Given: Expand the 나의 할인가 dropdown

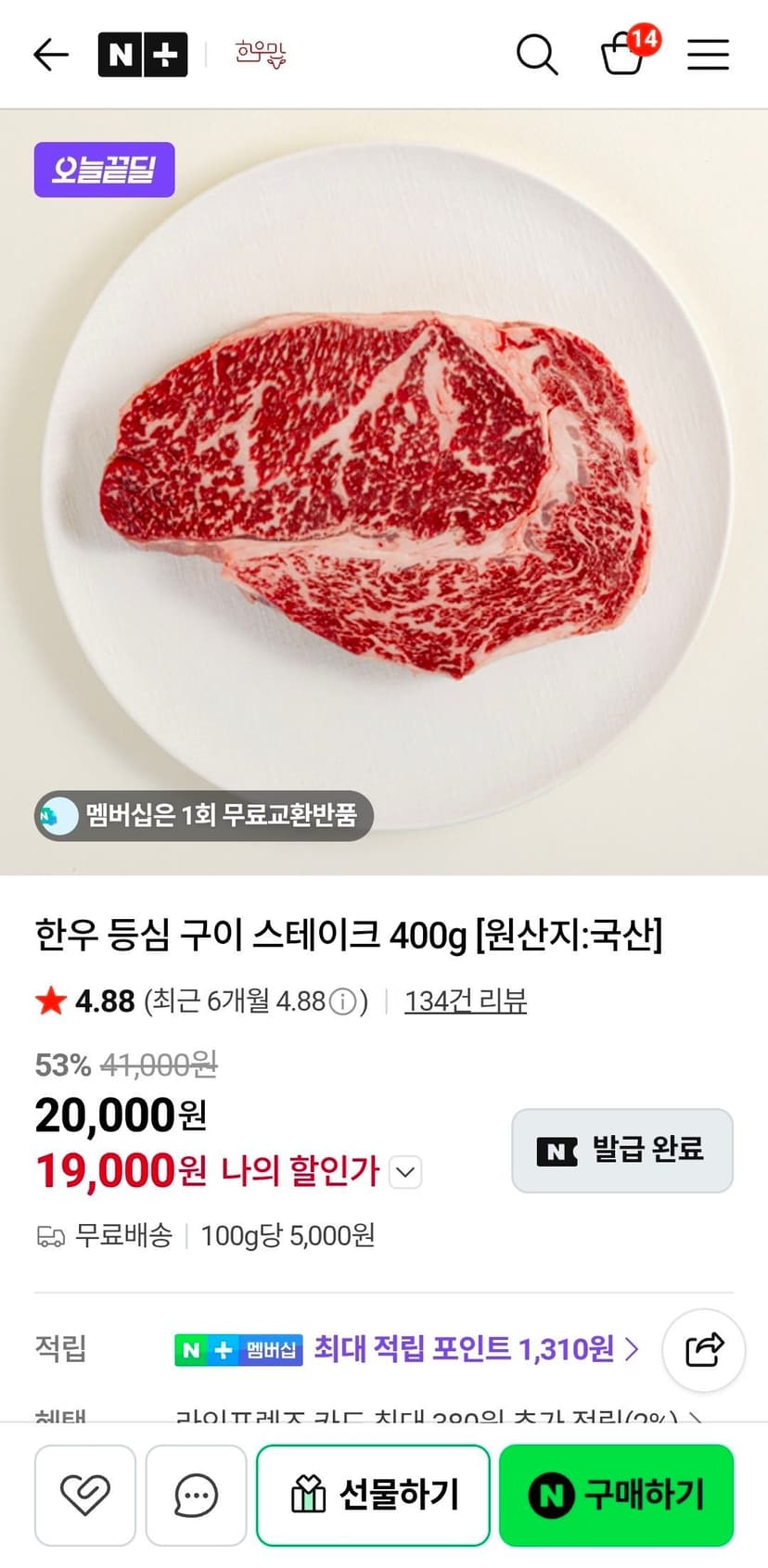Looking at the screenshot, I should [405, 1172].
